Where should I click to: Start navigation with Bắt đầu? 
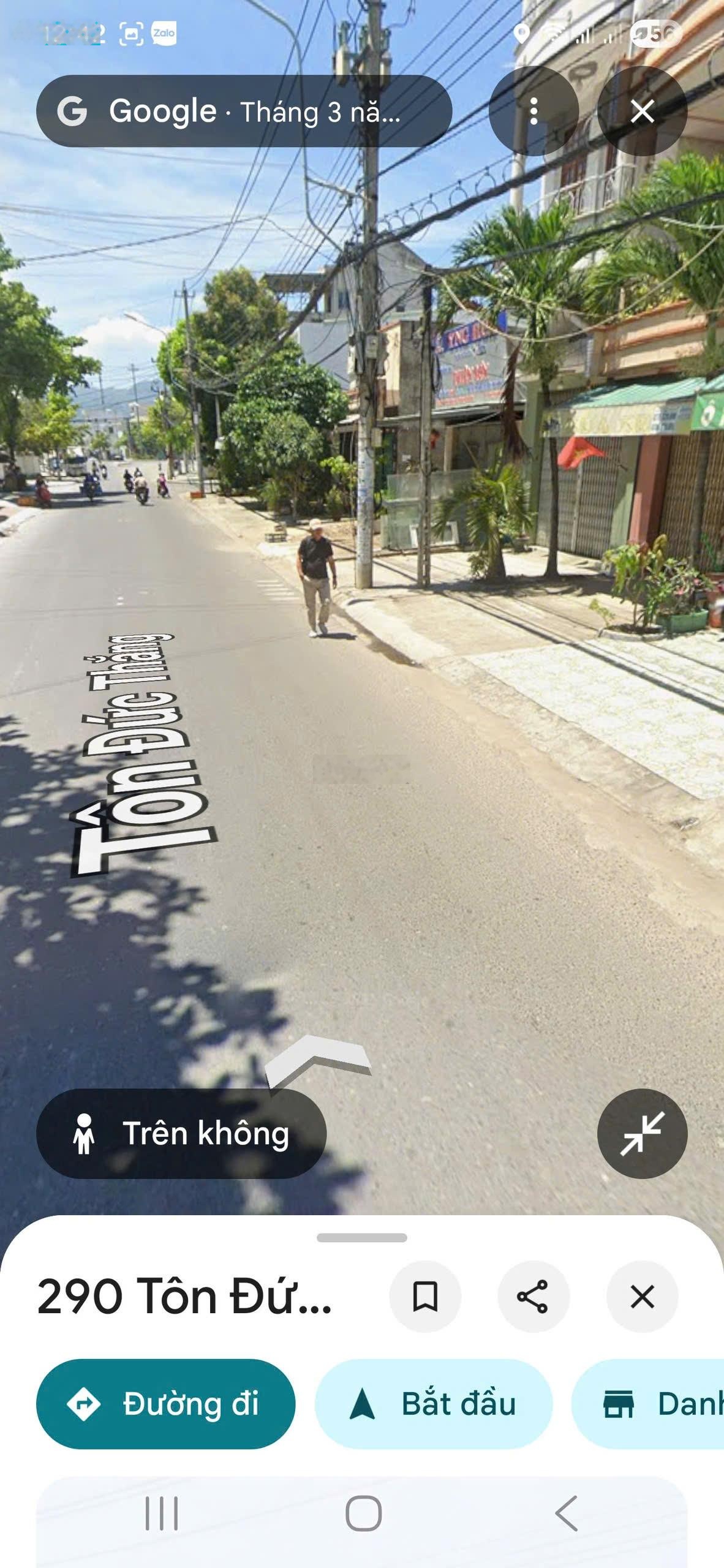[x=434, y=1403]
